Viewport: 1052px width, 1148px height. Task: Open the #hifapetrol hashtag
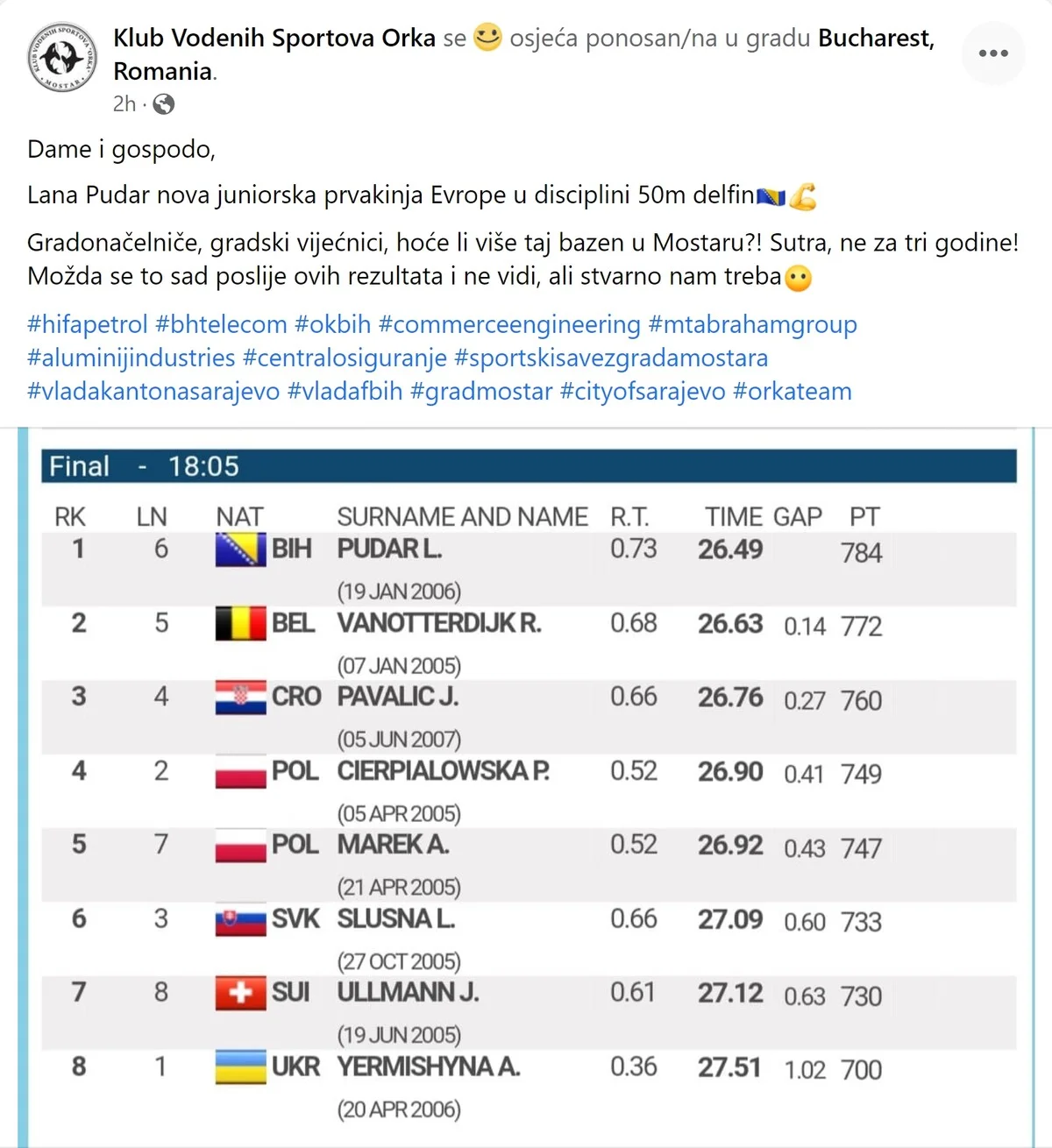tap(88, 324)
